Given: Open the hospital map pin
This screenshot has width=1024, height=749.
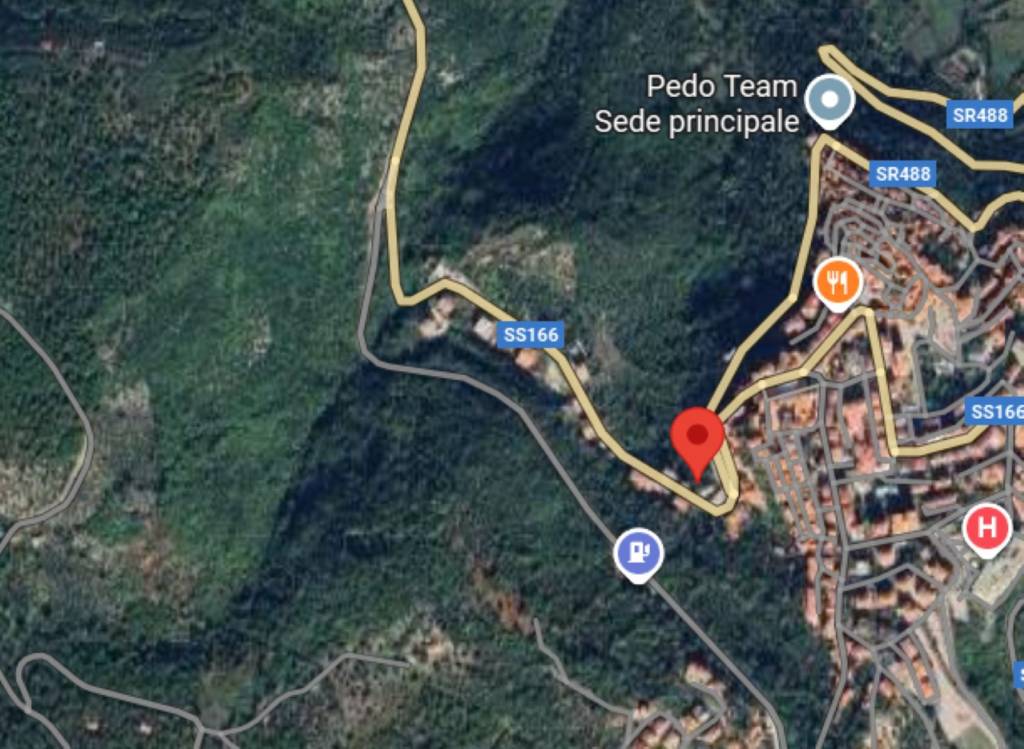Looking at the screenshot, I should point(986,528).
